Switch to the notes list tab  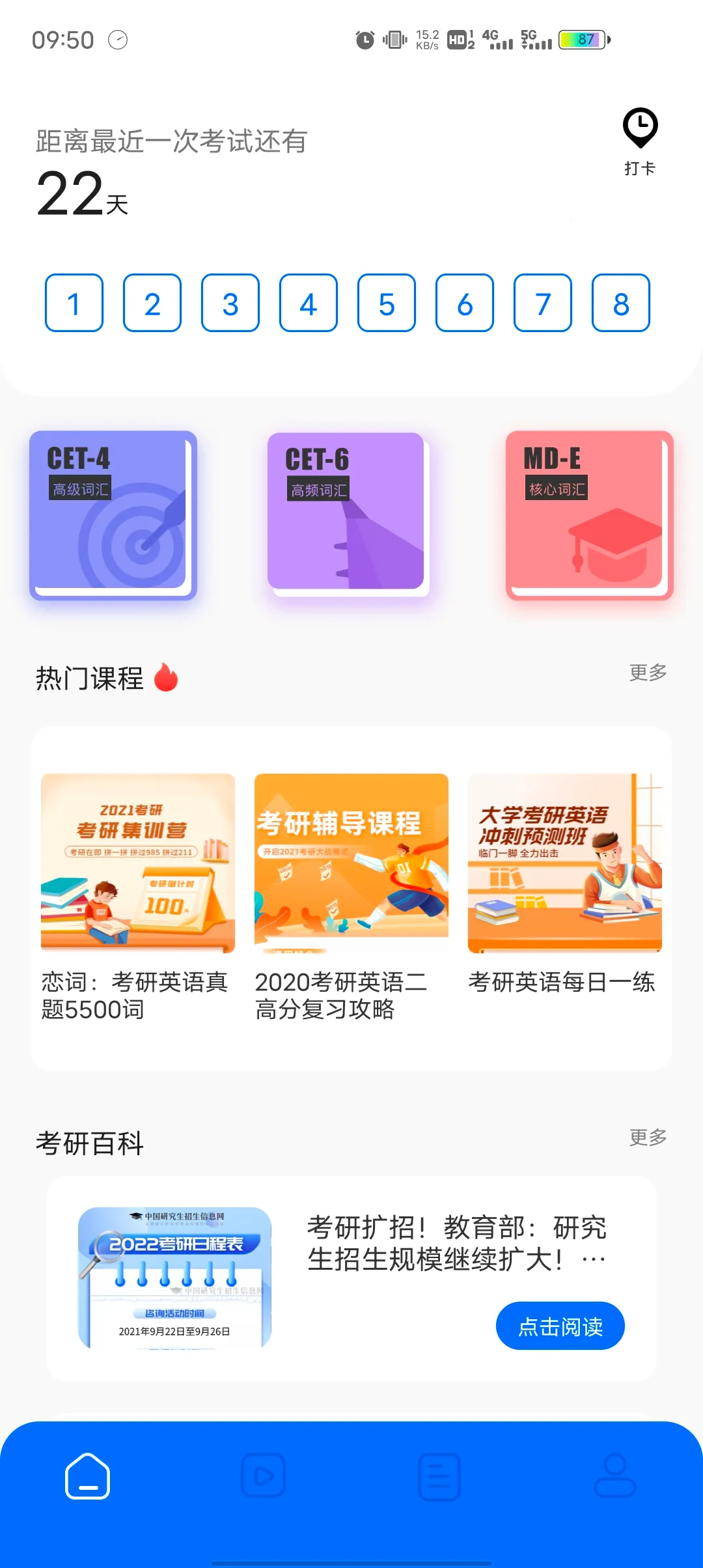pos(439,1476)
